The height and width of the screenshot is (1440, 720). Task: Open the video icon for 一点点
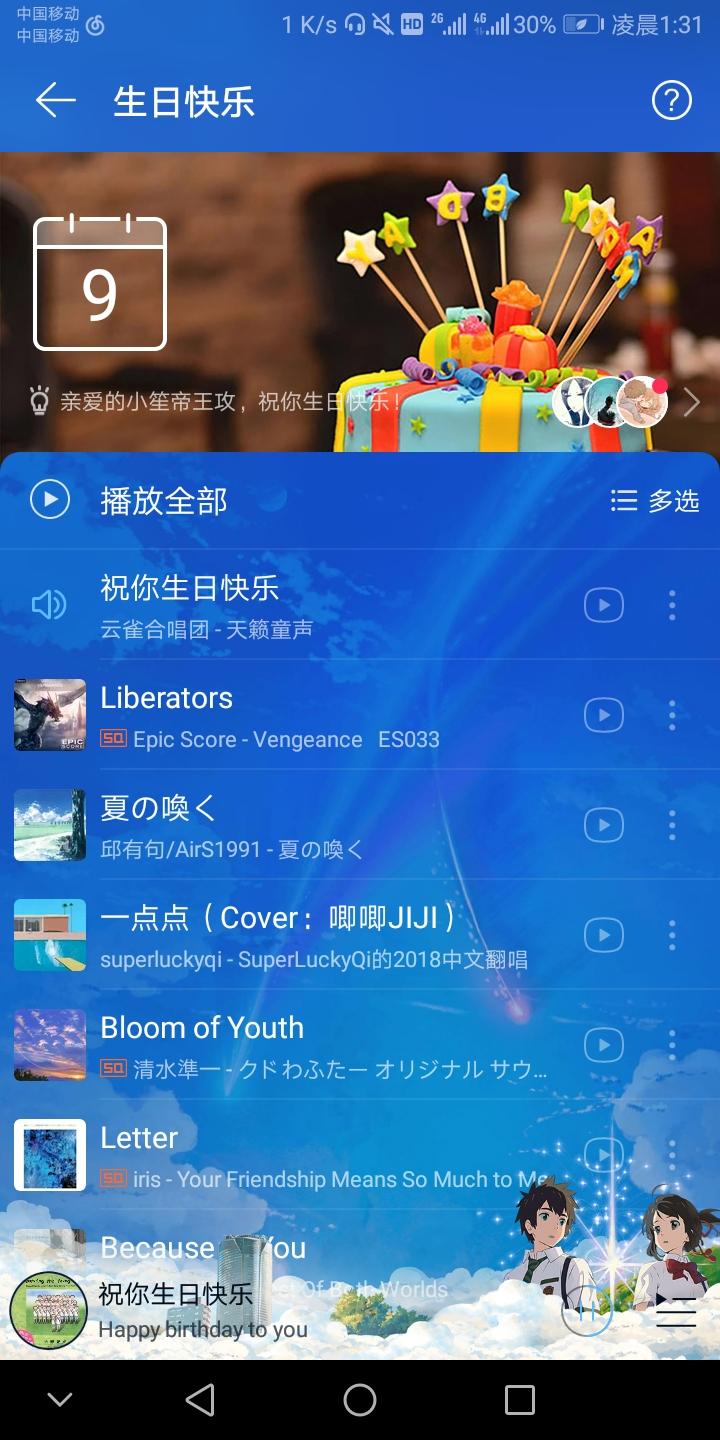[x=604, y=935]
